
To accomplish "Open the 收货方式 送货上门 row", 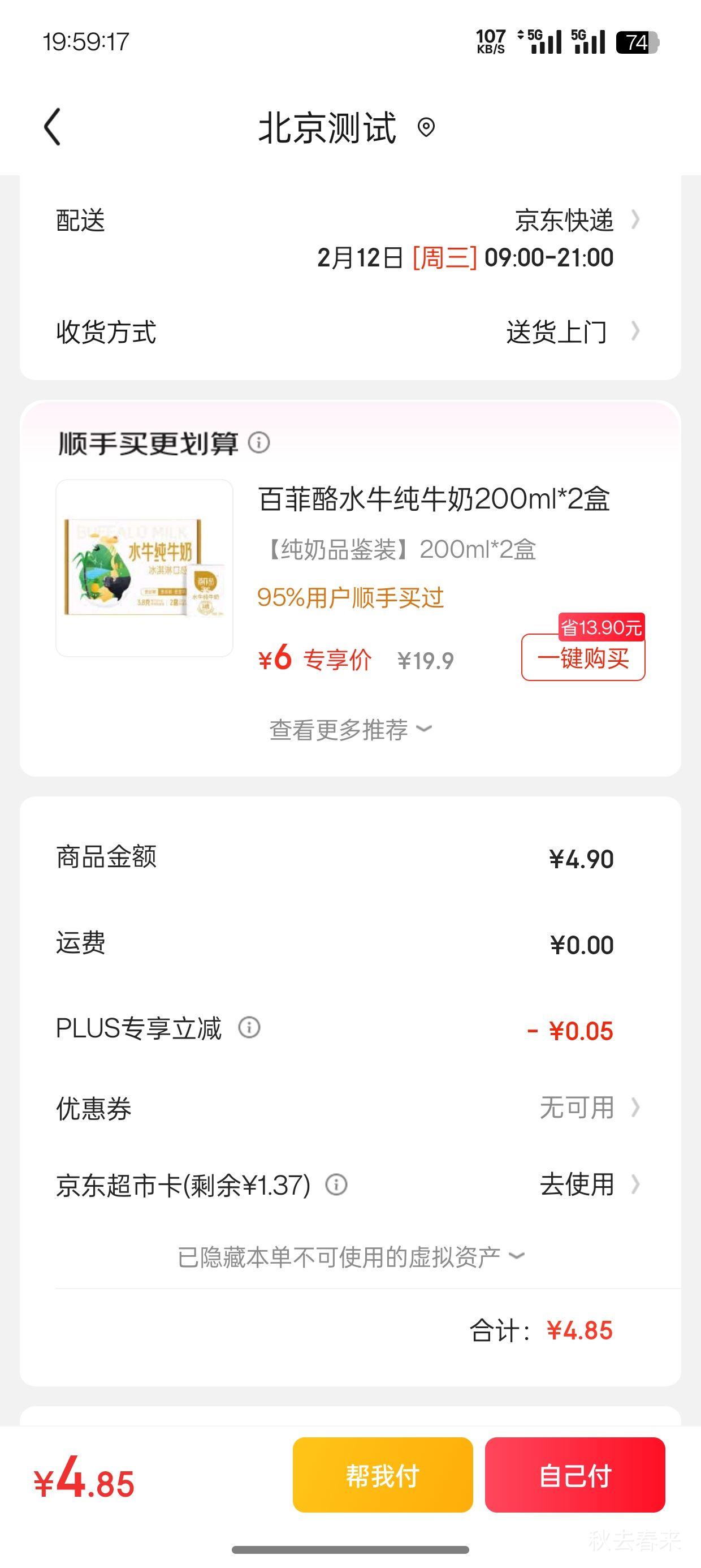I will (x=571, y=333).
